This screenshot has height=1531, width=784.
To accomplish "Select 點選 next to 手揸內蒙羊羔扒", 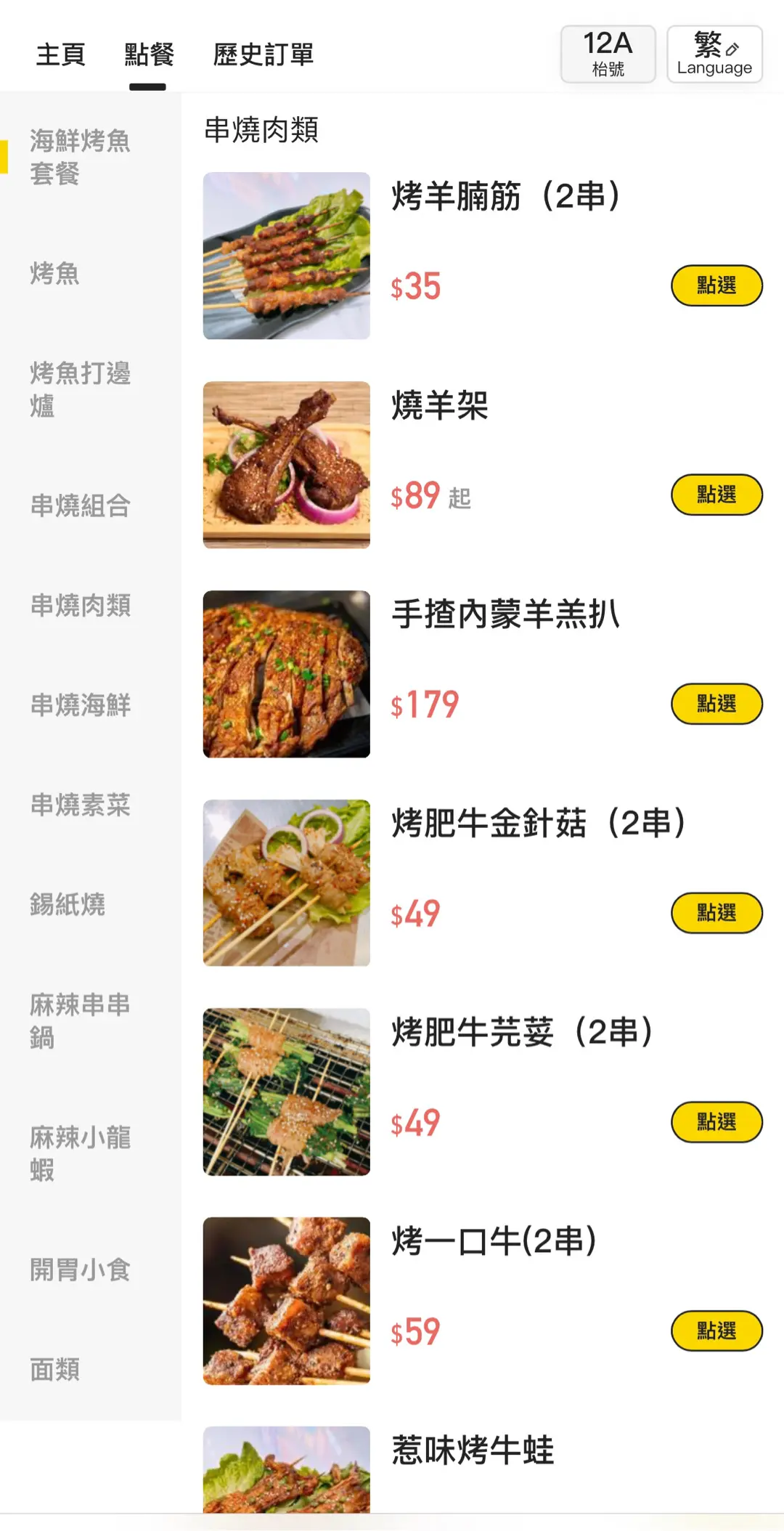I will (716, 704).
